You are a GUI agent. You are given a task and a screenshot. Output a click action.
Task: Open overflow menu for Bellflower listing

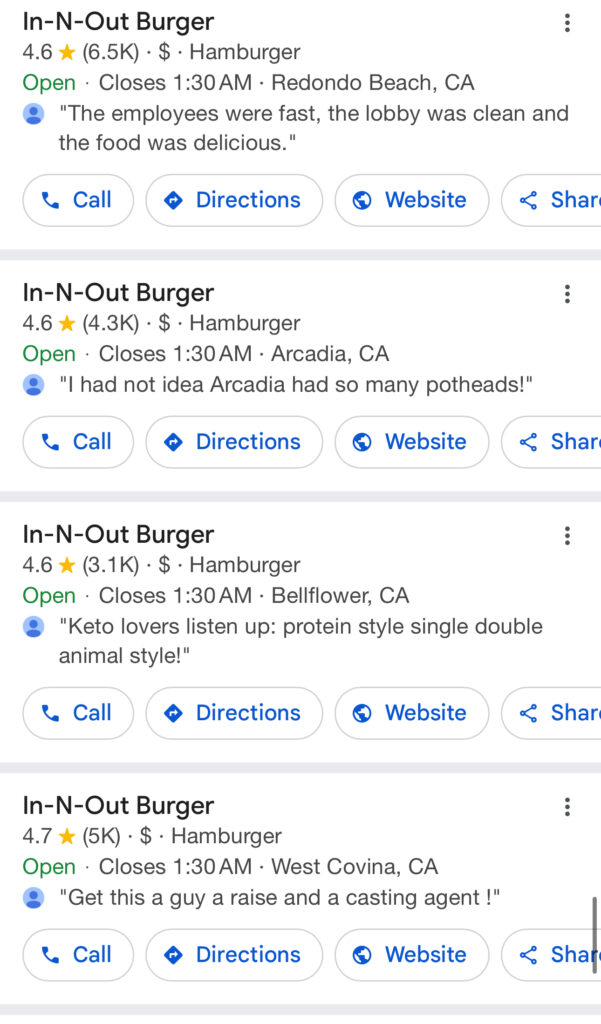coord(567,535)
